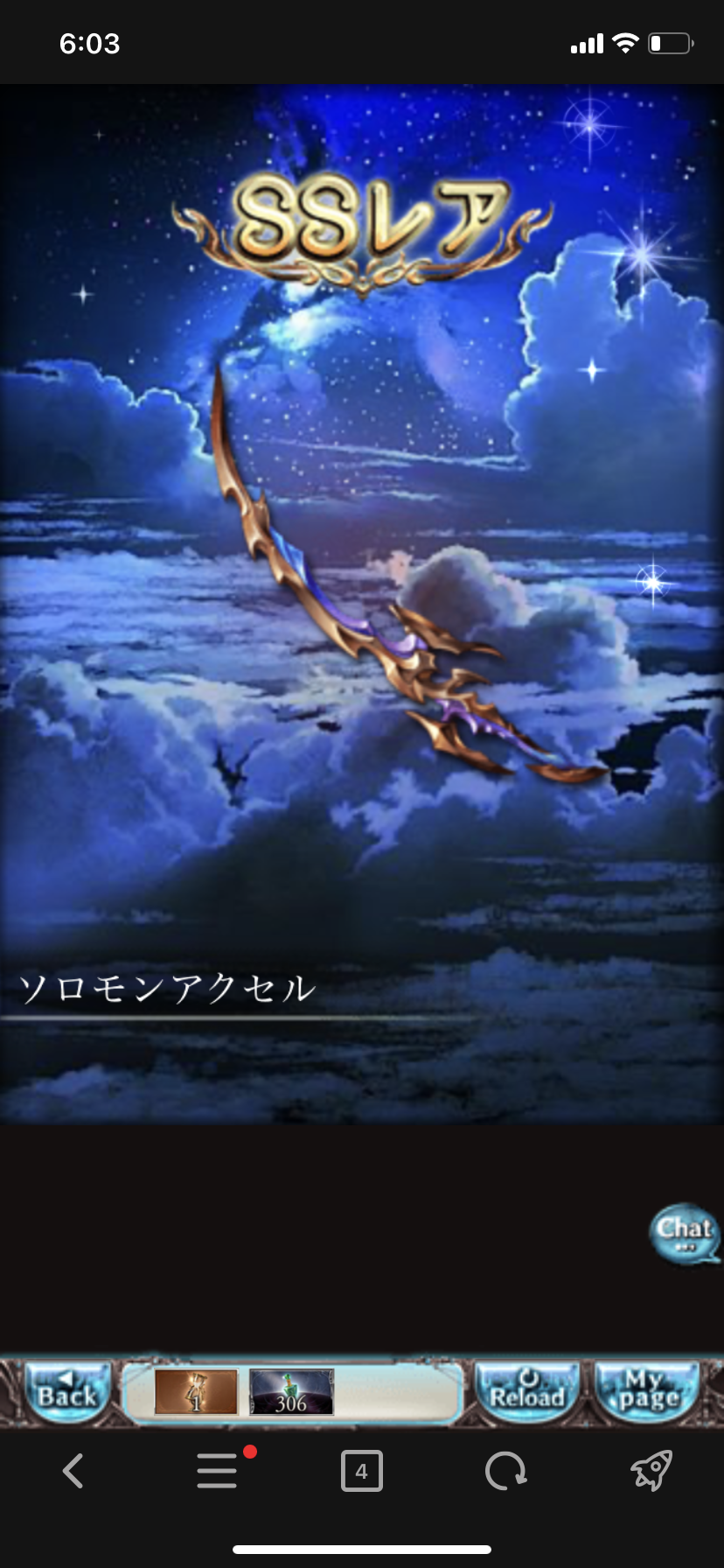Reload the game page
The height and width of the screenshot is (1568, 724).
coord(526,1392)
